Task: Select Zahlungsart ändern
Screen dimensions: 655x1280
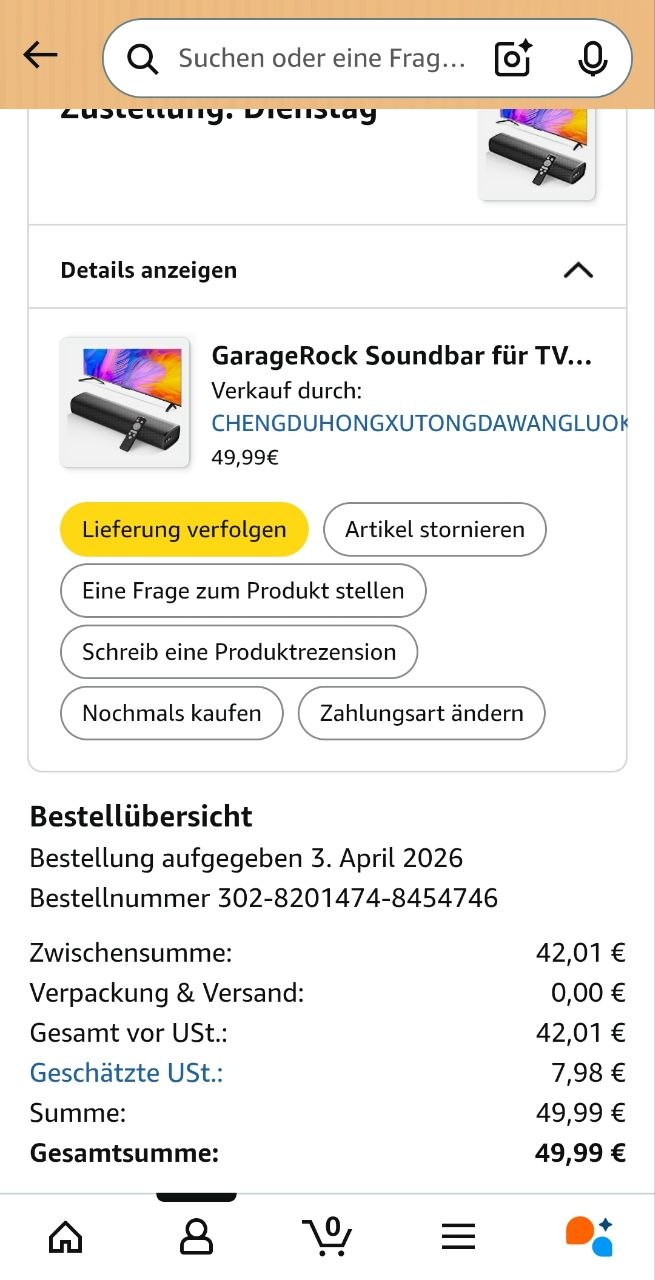Action: [x=422, y=713]
